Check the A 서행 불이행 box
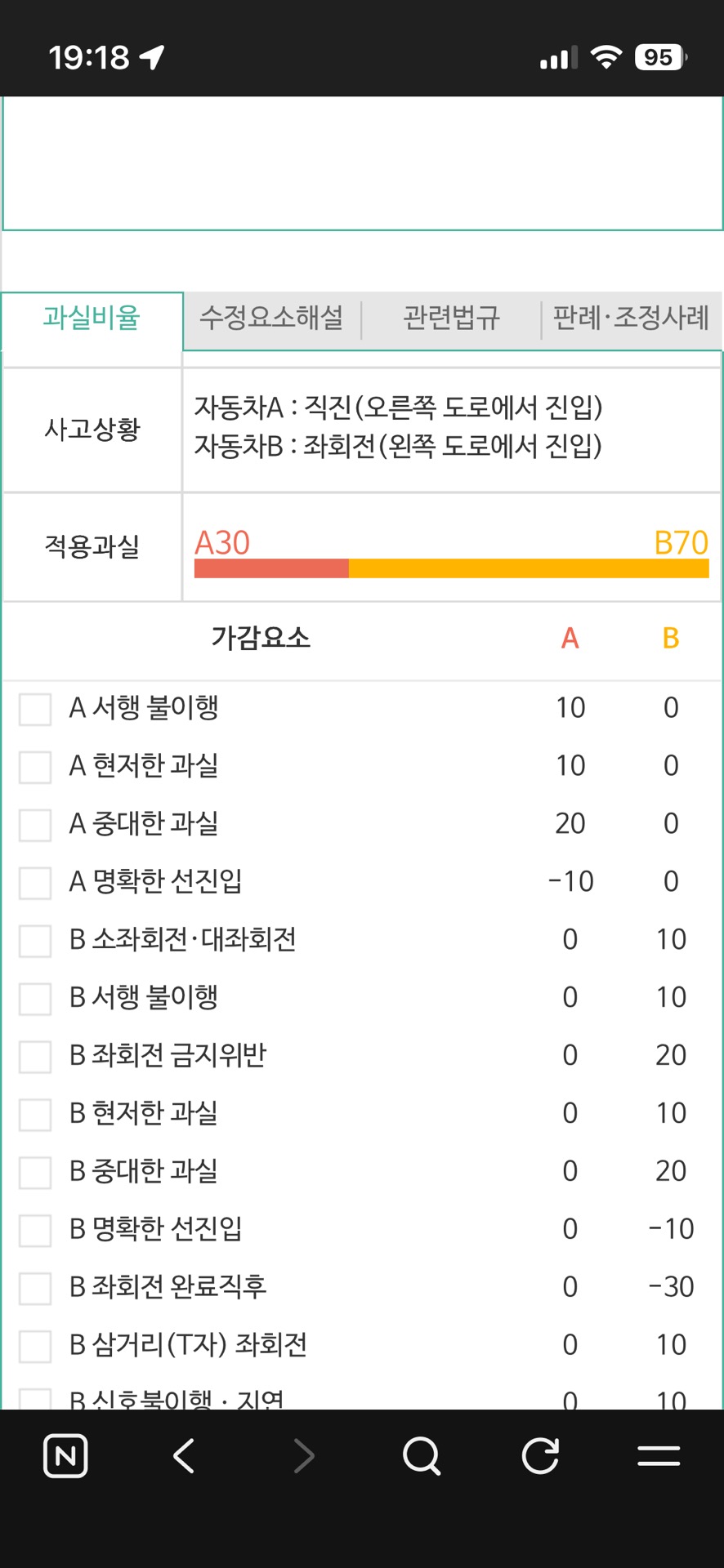The width and height of the screenshot is (724, 1568). click(35, 709)
